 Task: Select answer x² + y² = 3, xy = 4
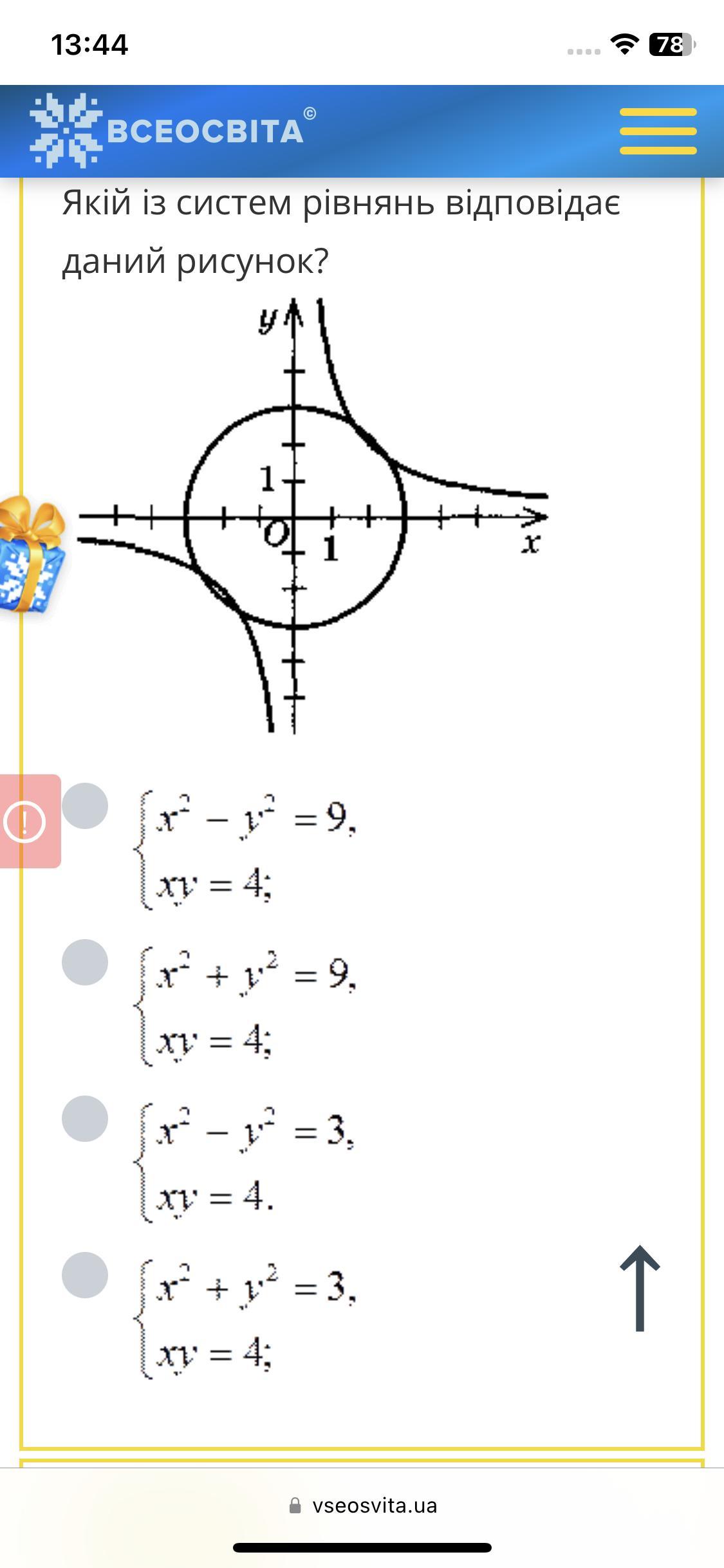84,1275
